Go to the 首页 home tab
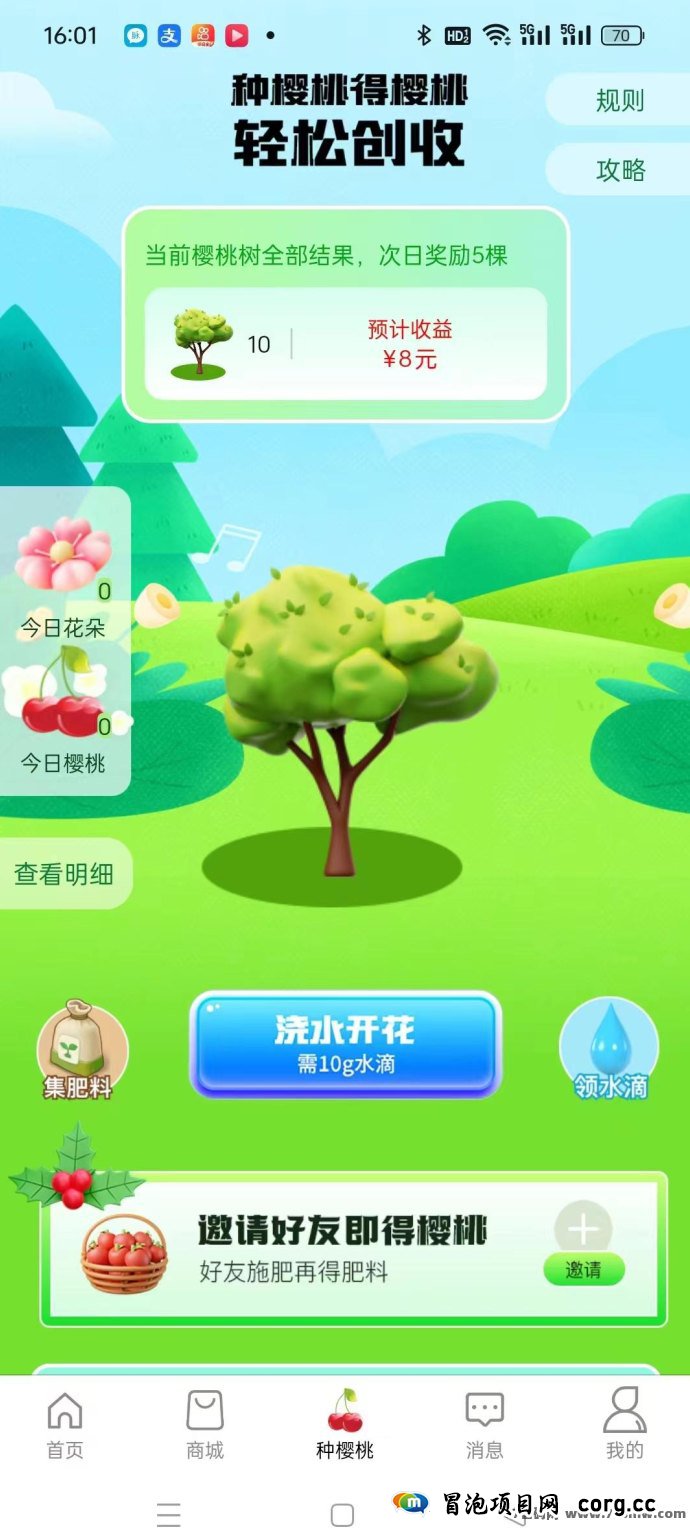Viewport: 690px width, 1528px height. [x=65, y=1425]
